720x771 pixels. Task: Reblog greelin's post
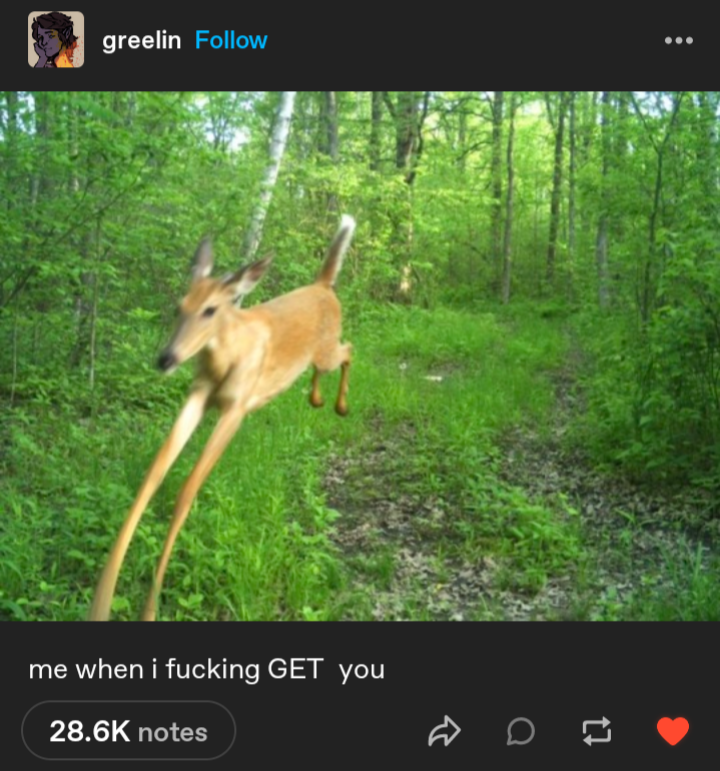point(596,732)
